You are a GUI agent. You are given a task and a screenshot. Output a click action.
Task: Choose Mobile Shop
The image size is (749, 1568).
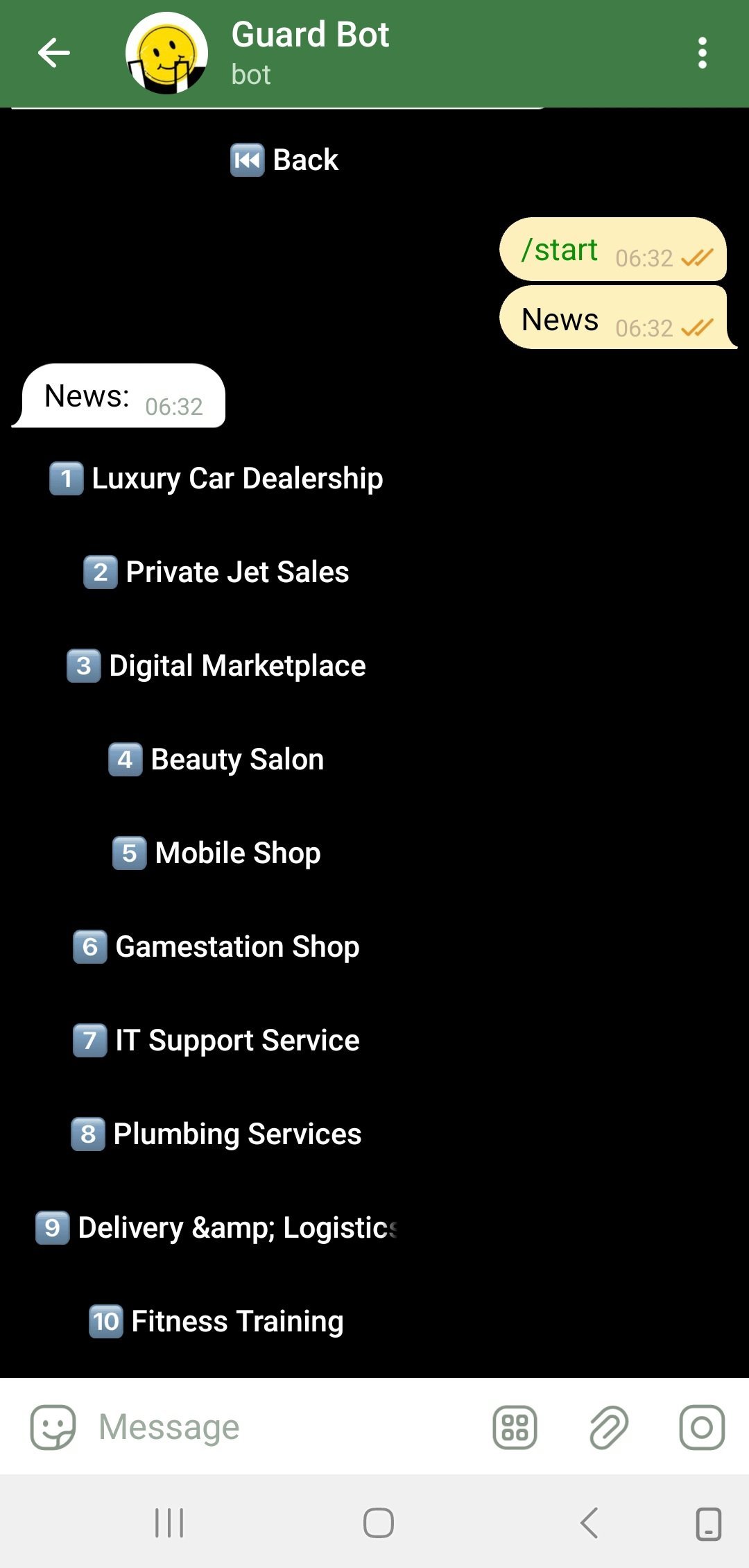point(216,853)
